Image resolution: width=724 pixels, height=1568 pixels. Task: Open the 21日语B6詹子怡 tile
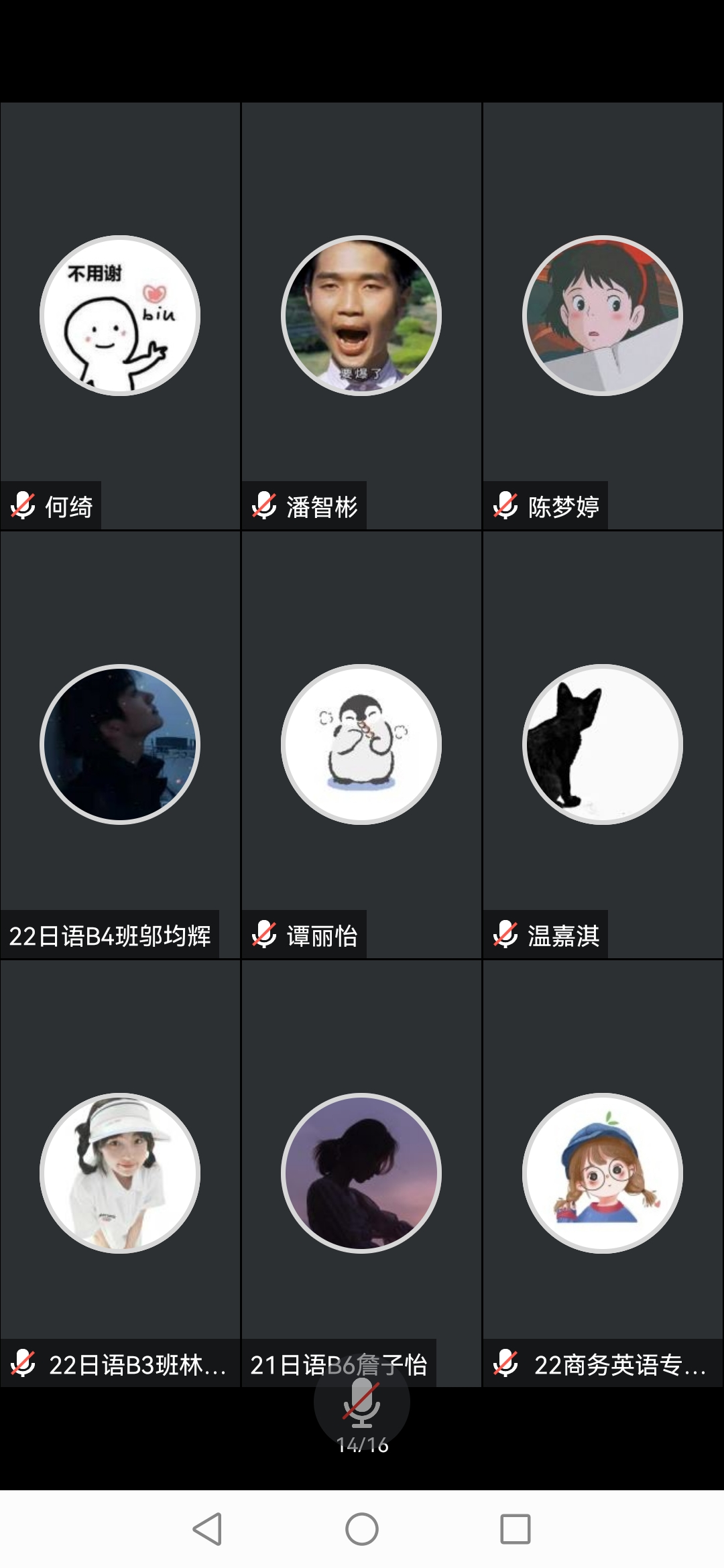(x=361, y=1173)
